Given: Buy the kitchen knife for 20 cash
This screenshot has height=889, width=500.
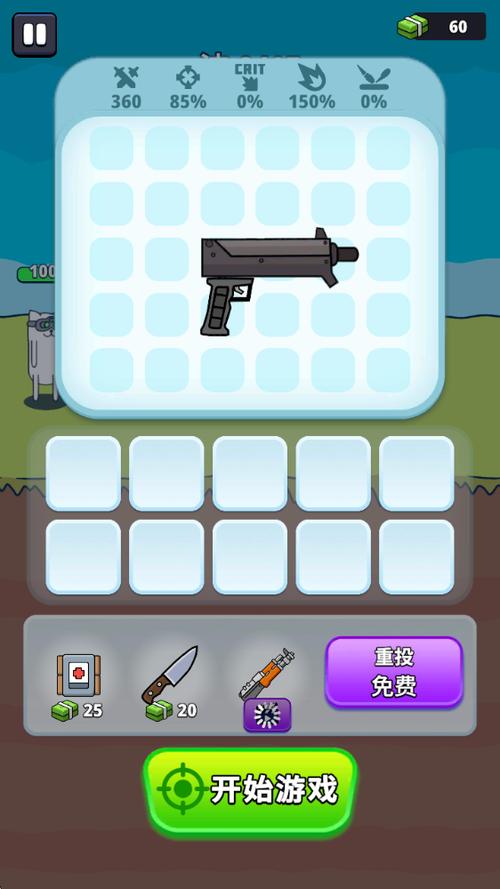Looking at the screenshot, I should click(170, 684).
